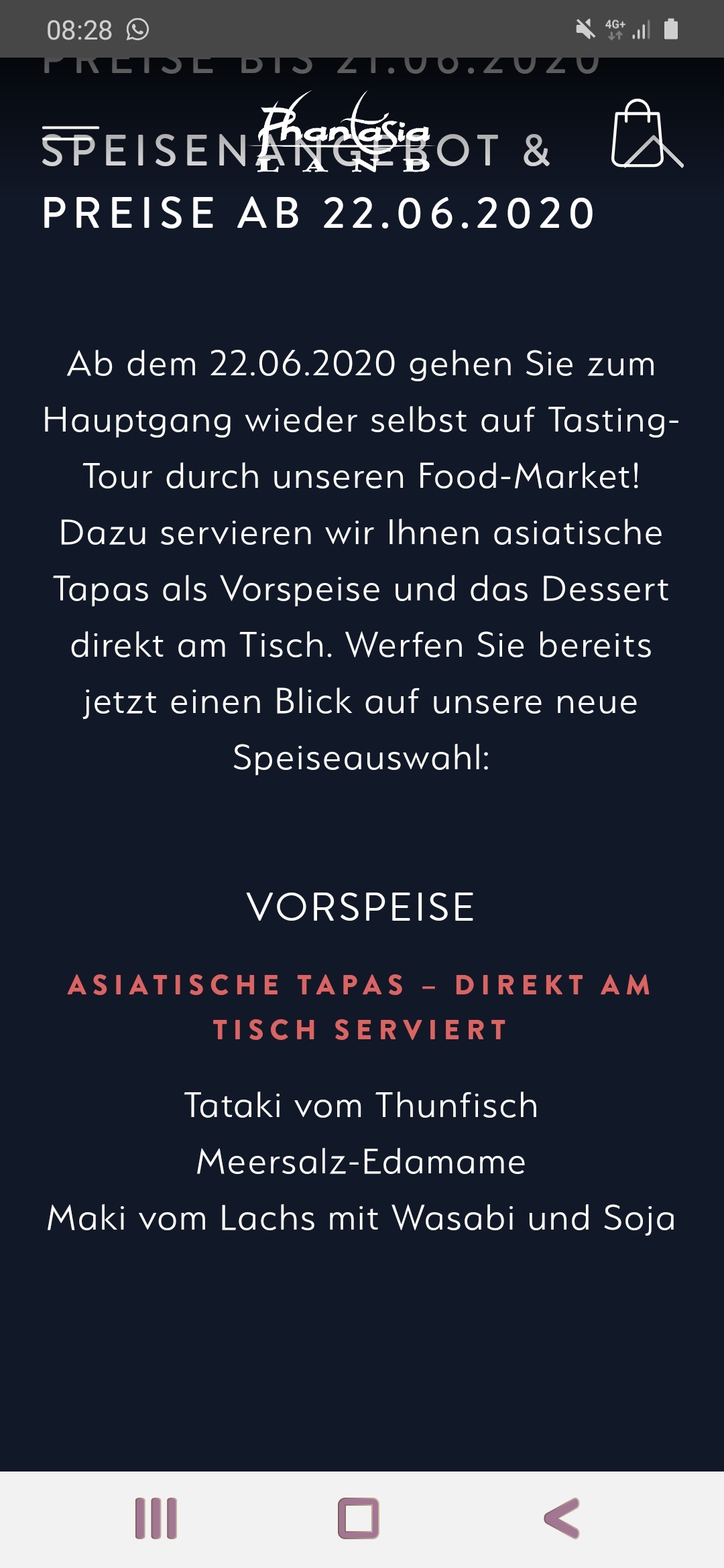Open the hamburger menu

coord(70,133)
